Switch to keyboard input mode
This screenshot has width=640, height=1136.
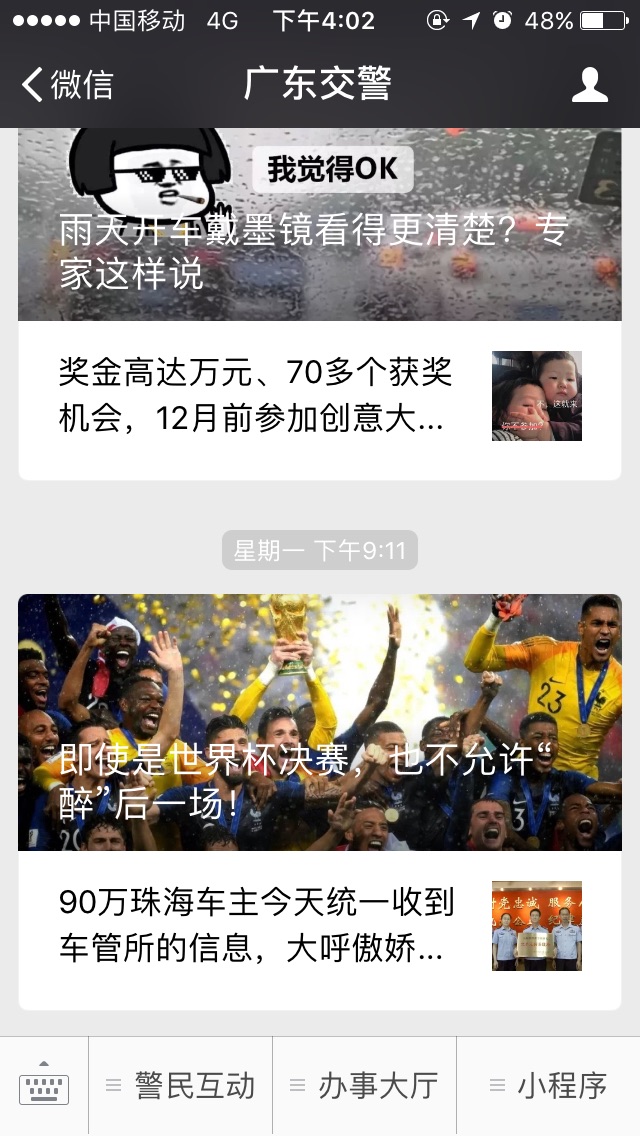click(44, 1086)
